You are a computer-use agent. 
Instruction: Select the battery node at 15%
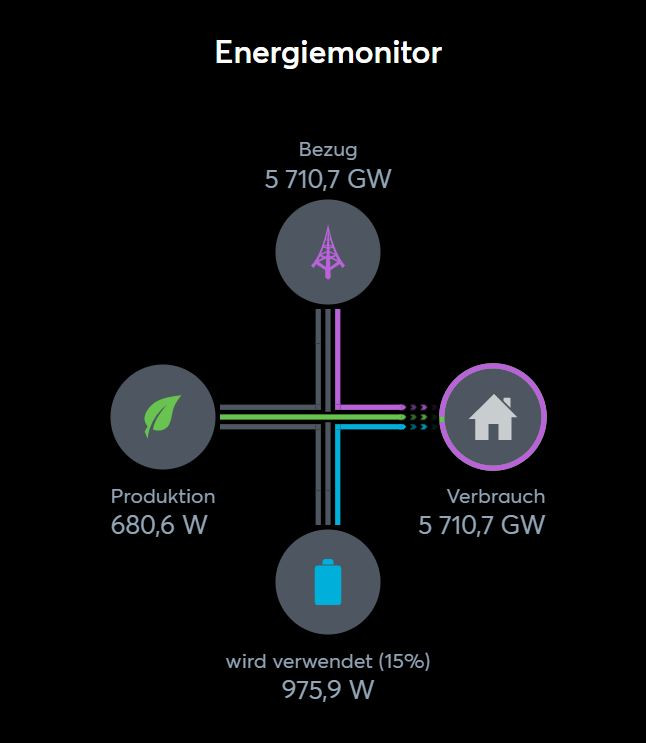328,583
